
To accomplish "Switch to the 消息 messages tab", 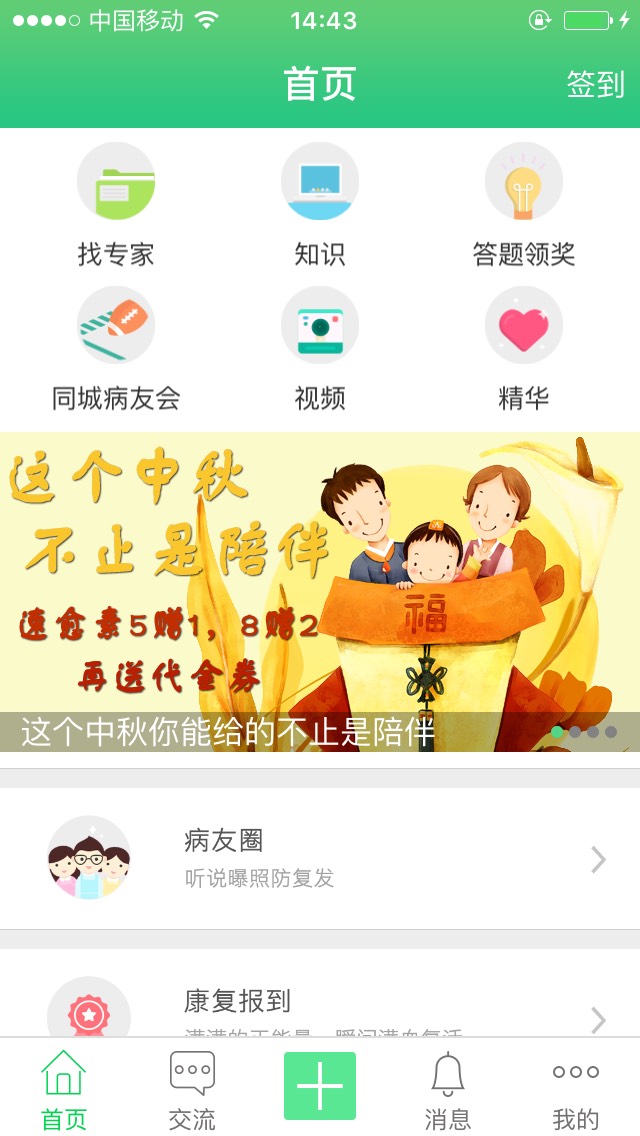I will tap(448, 1088).
